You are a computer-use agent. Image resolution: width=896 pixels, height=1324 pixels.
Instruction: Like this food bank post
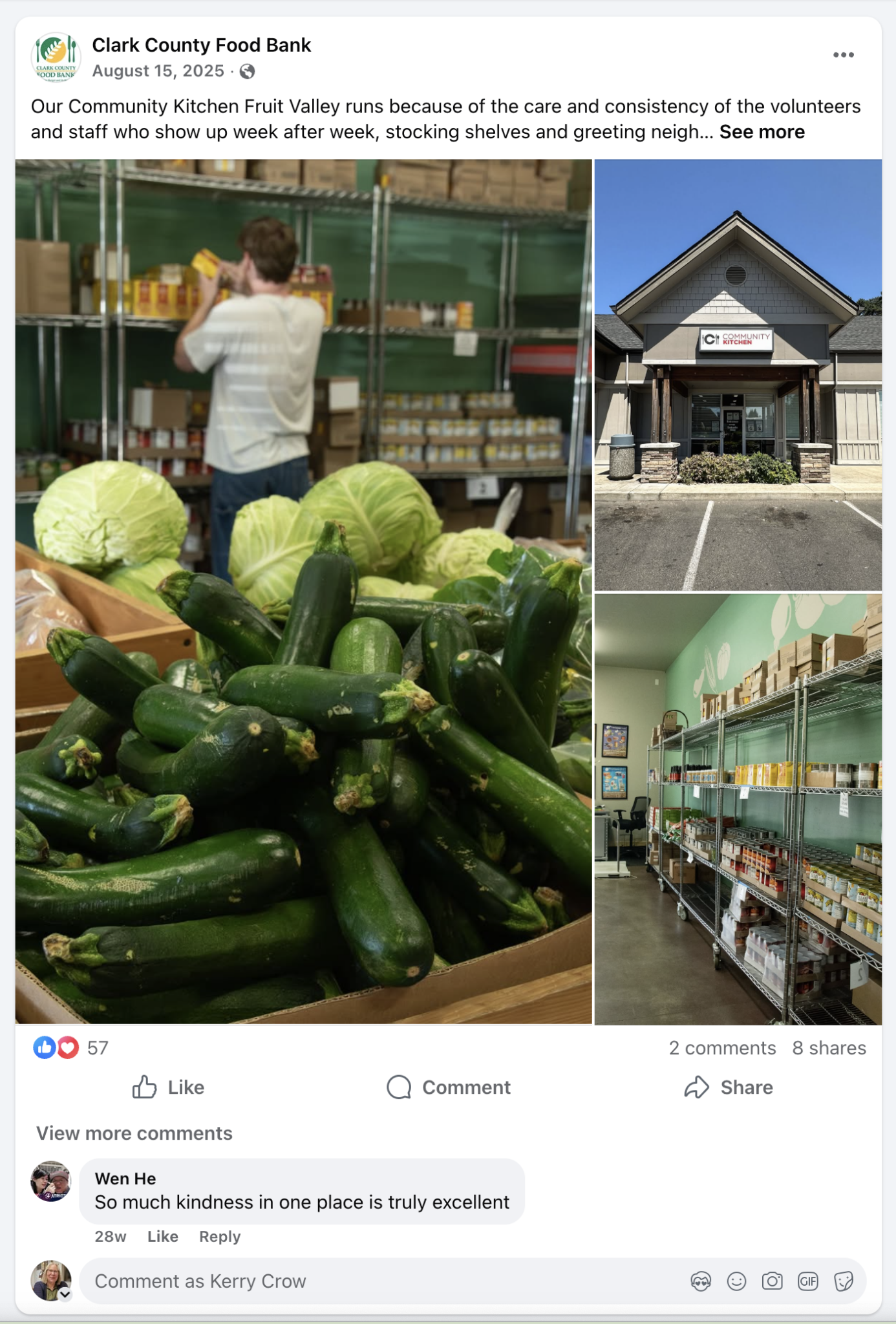tap(169, 1087)
